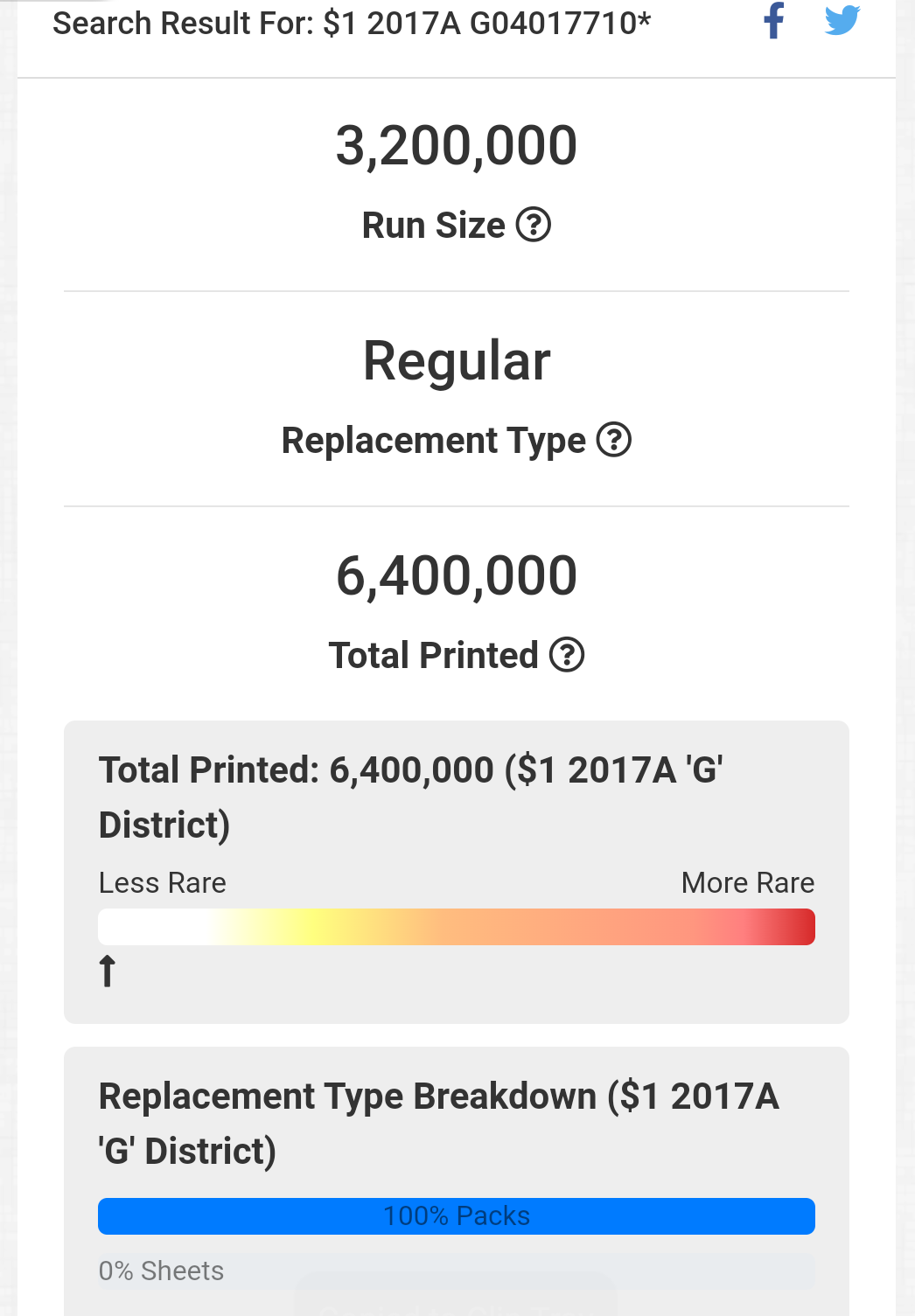Tap the Total Printed question mark
Screen dimensions: 915x1316
566,655
